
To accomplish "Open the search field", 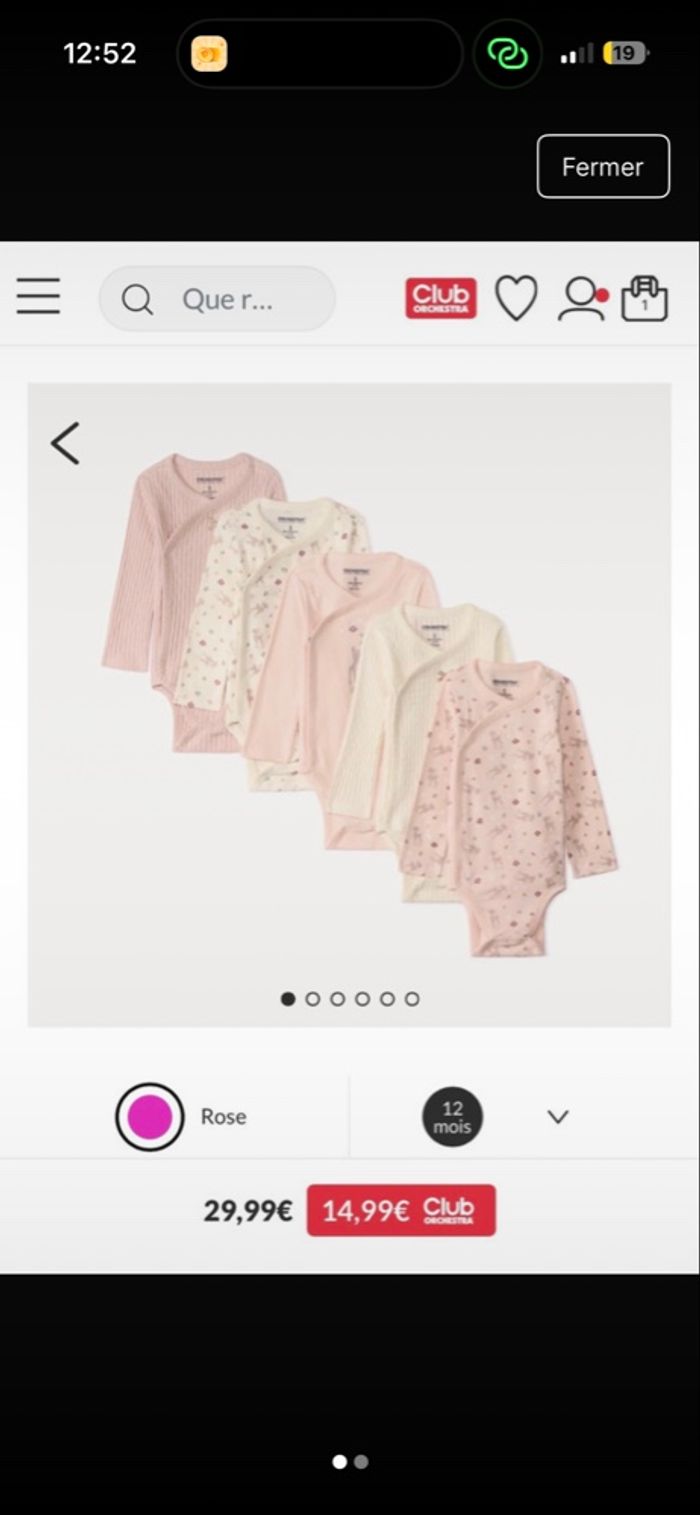I will tap(217, 298).
